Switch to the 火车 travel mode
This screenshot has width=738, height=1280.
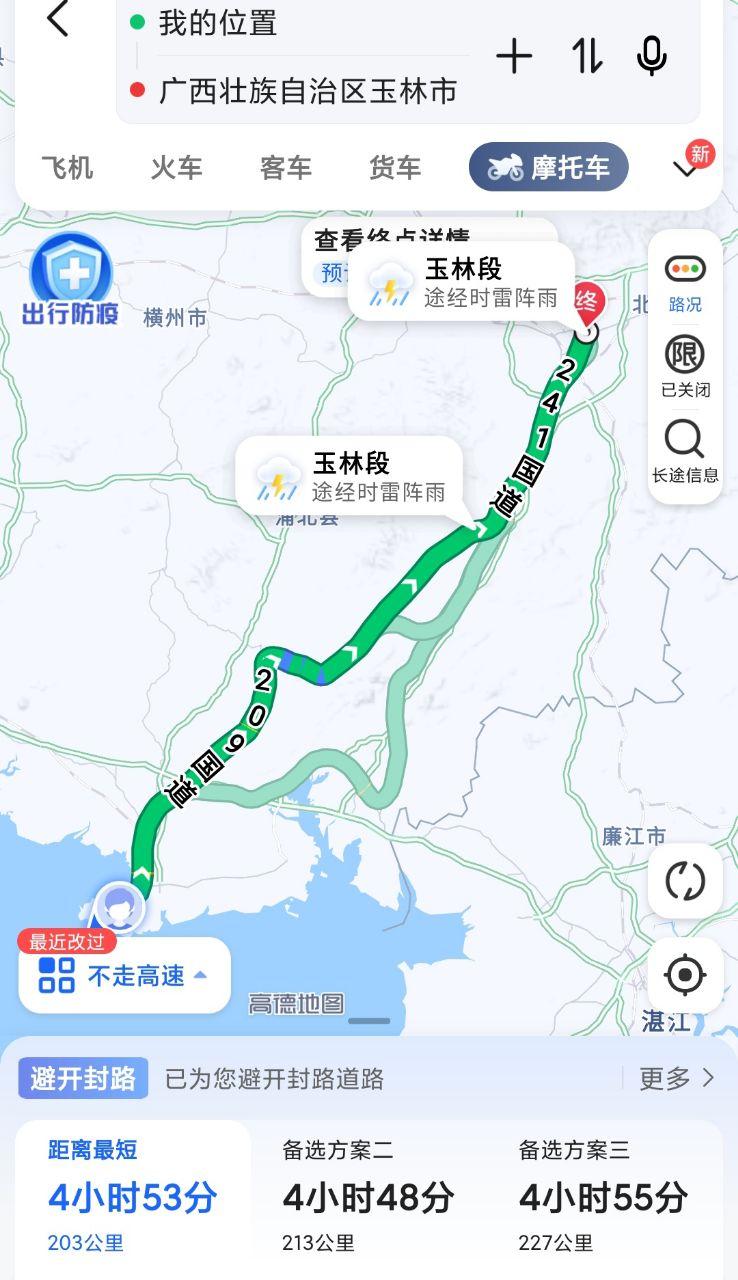(x=176, y=167)
